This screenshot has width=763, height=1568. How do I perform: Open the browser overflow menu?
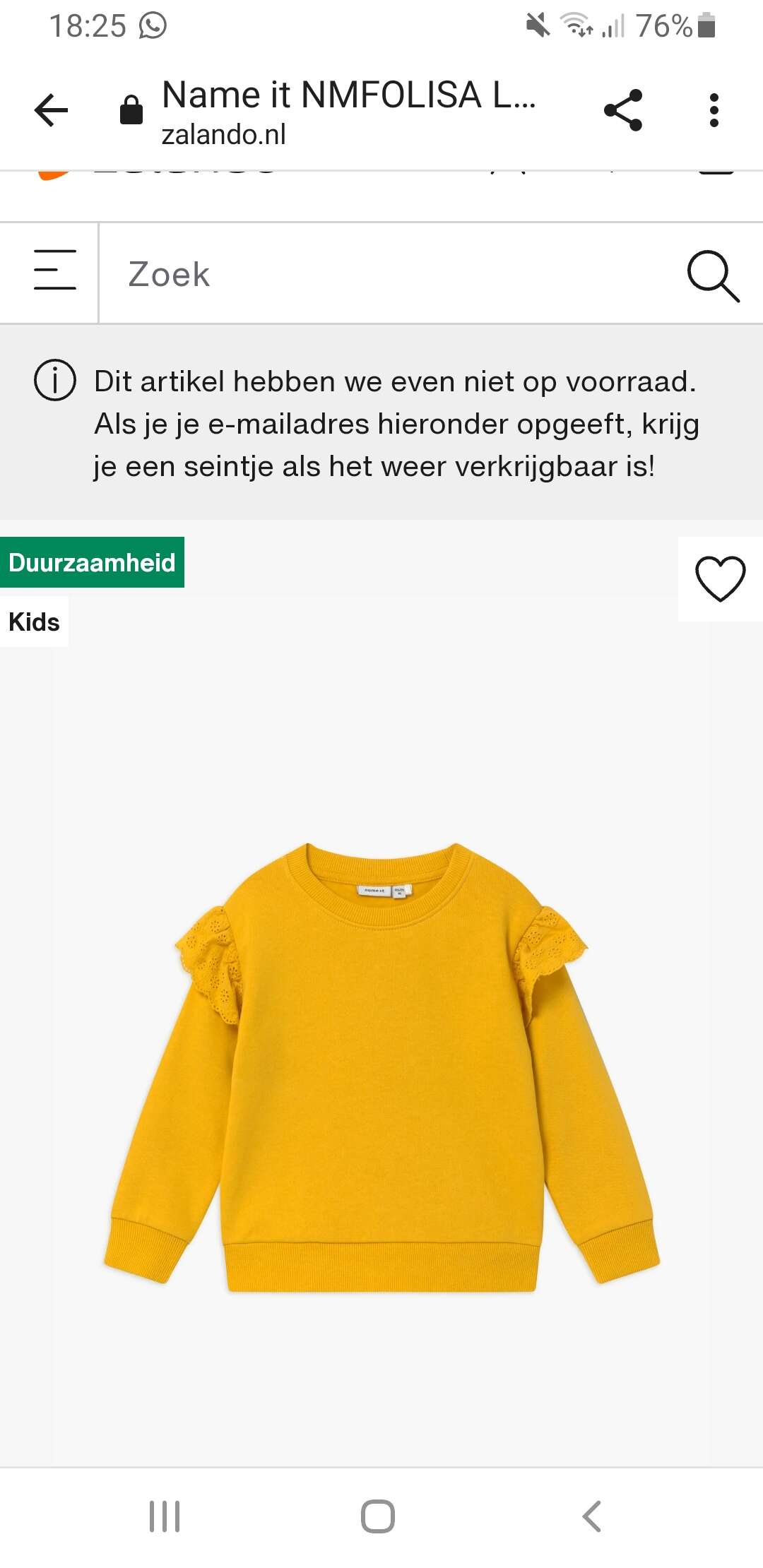tap(714, 111)
